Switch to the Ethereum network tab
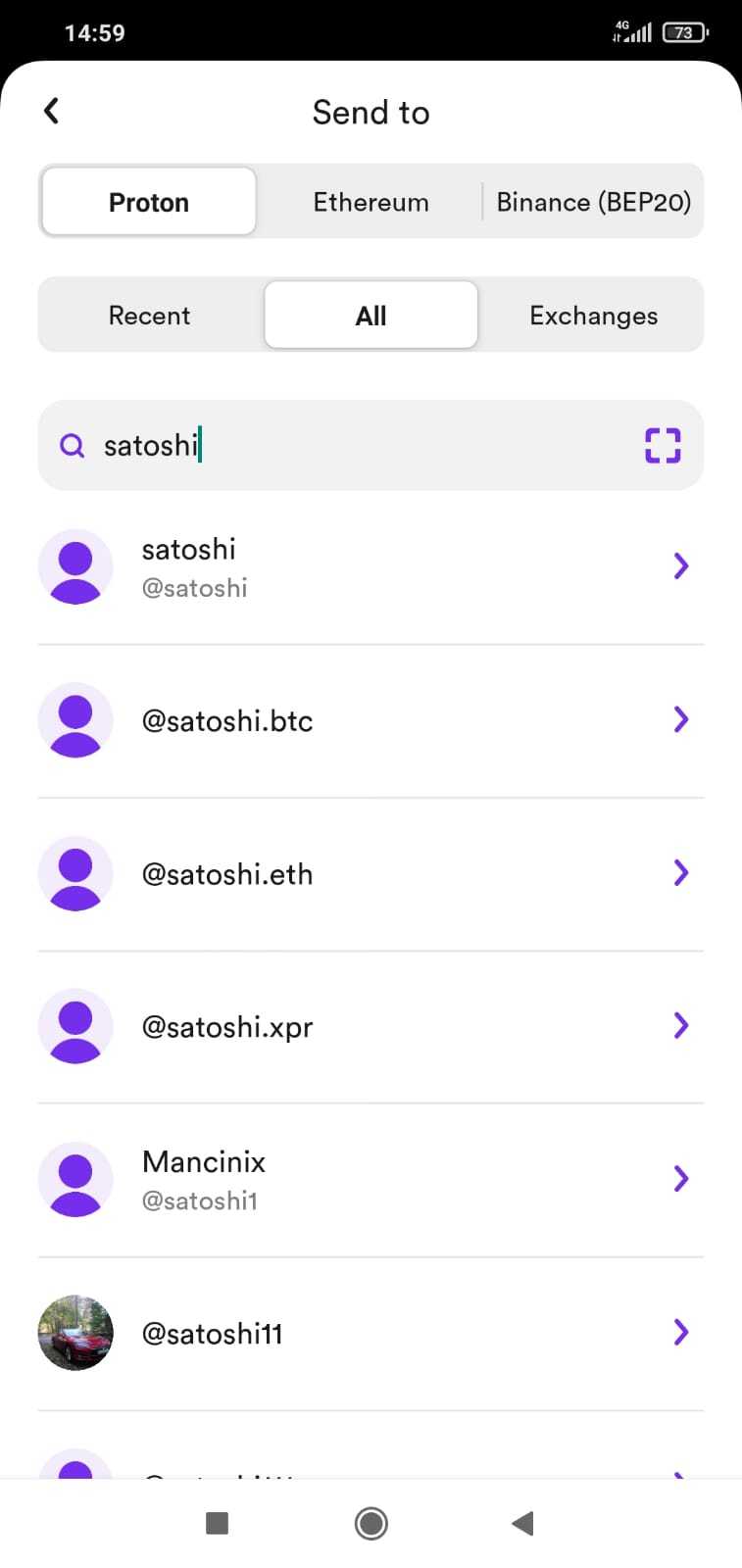 (371, 202)
